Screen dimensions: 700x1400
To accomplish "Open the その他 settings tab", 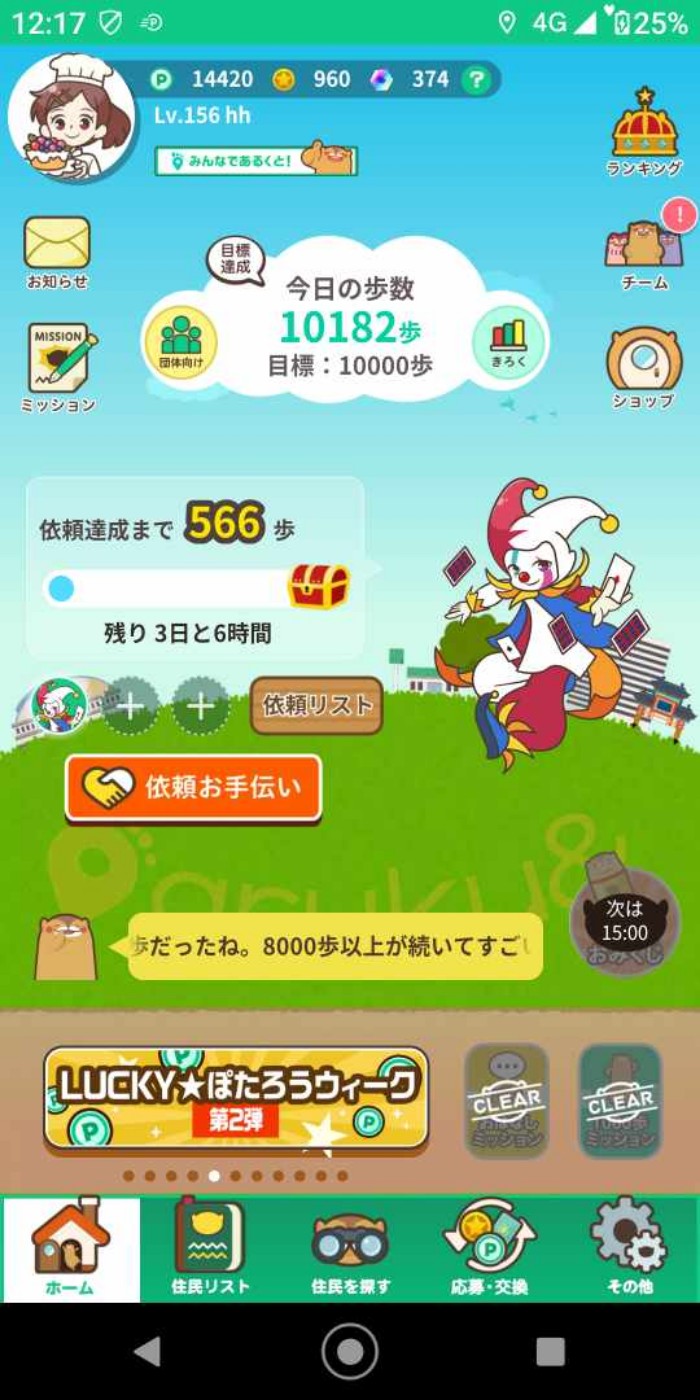I will 629,1248.
